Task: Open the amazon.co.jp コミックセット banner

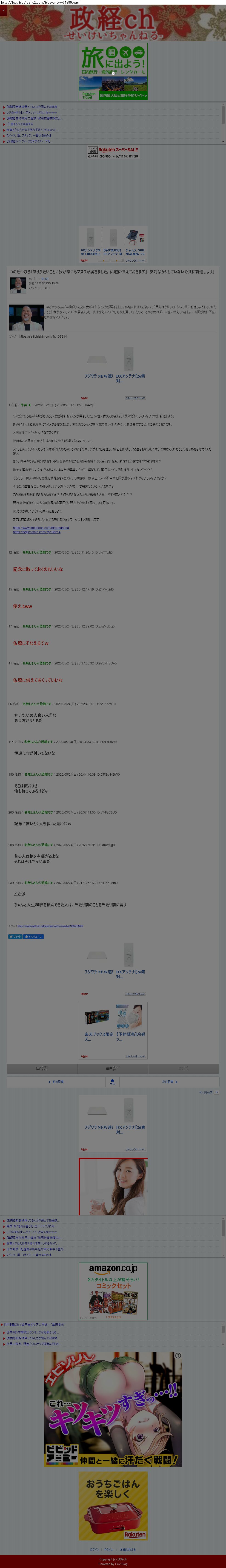Action: (x=113, y=1292)
